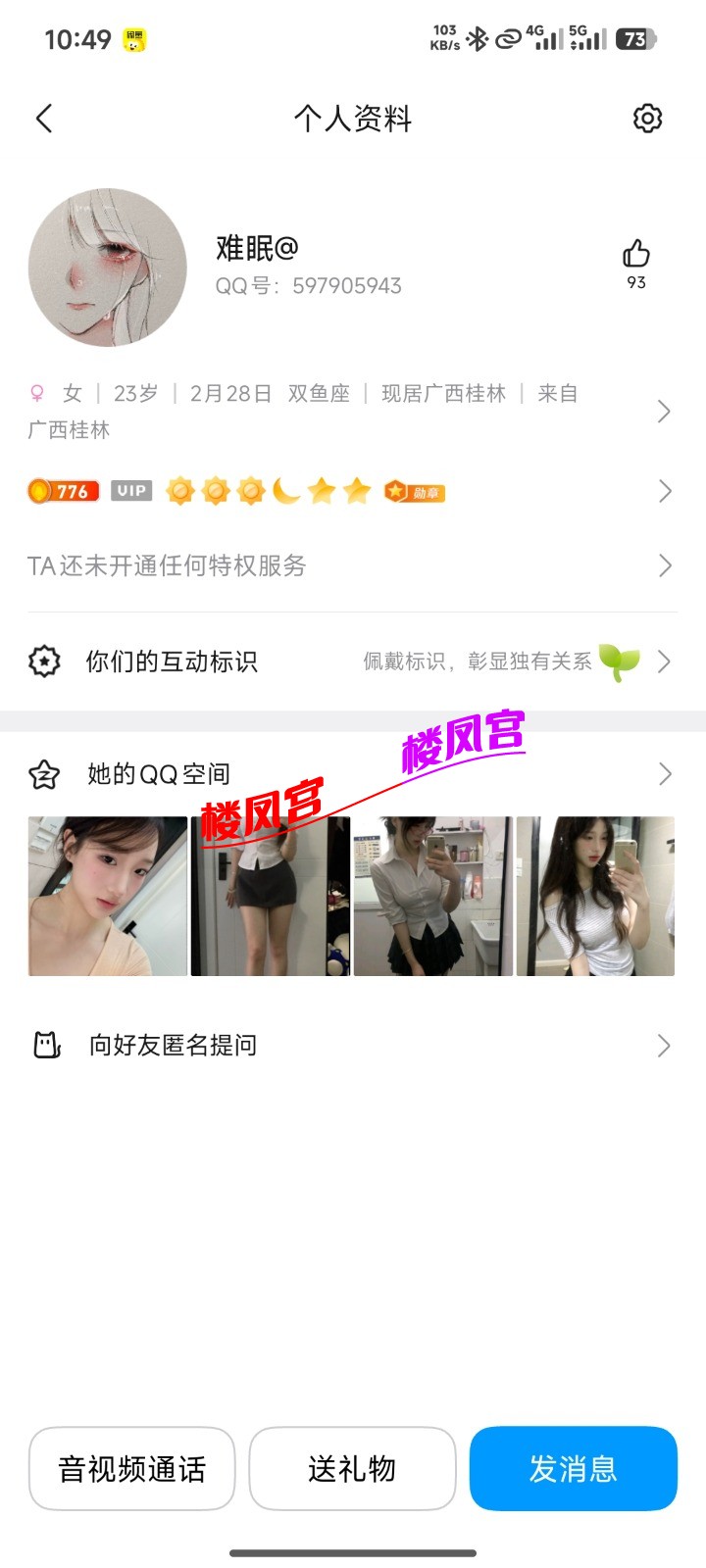Tap the QQ空间 star icon

[45, 773]
